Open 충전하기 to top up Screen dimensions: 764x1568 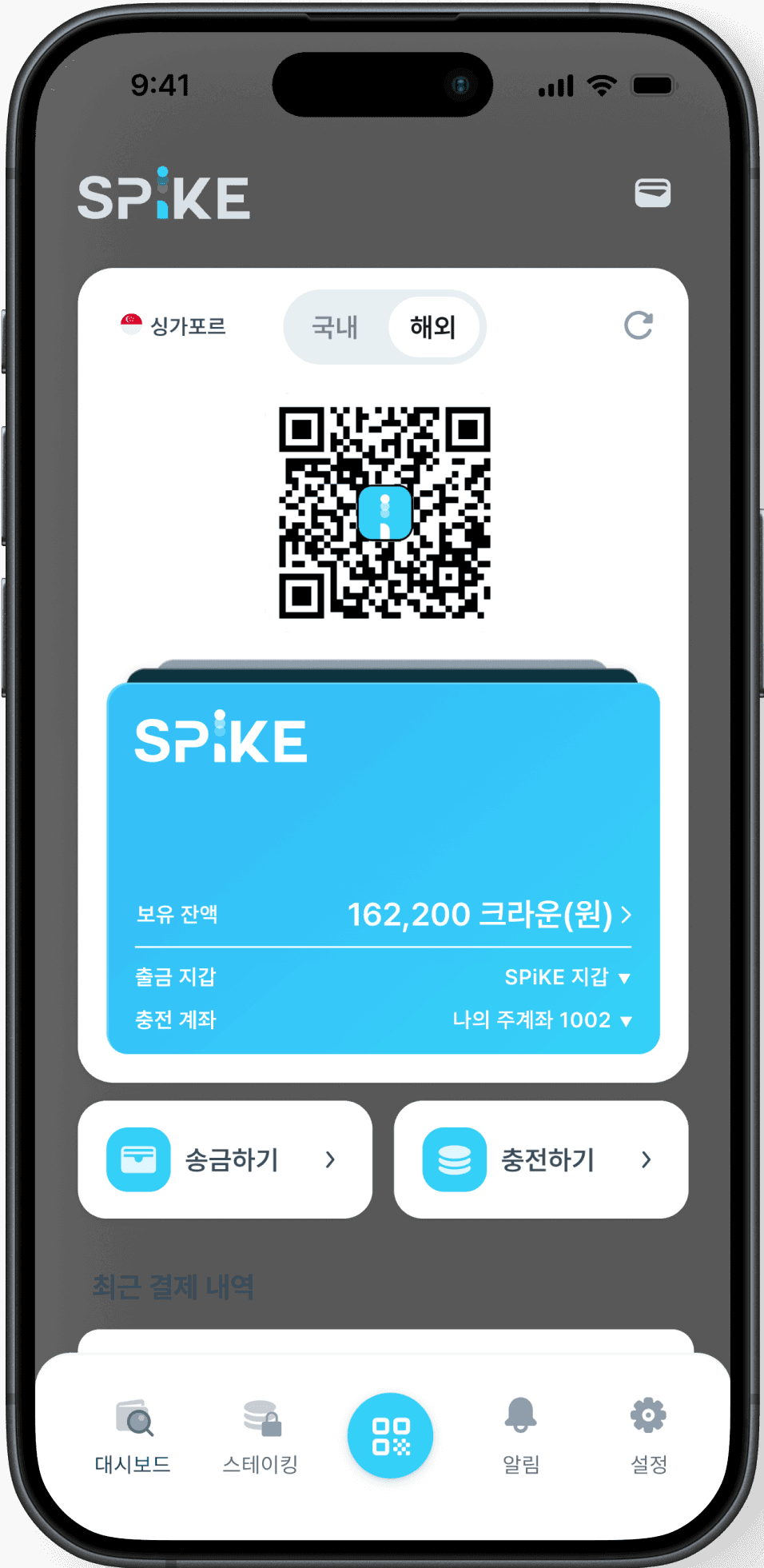tap(541, 1159)
